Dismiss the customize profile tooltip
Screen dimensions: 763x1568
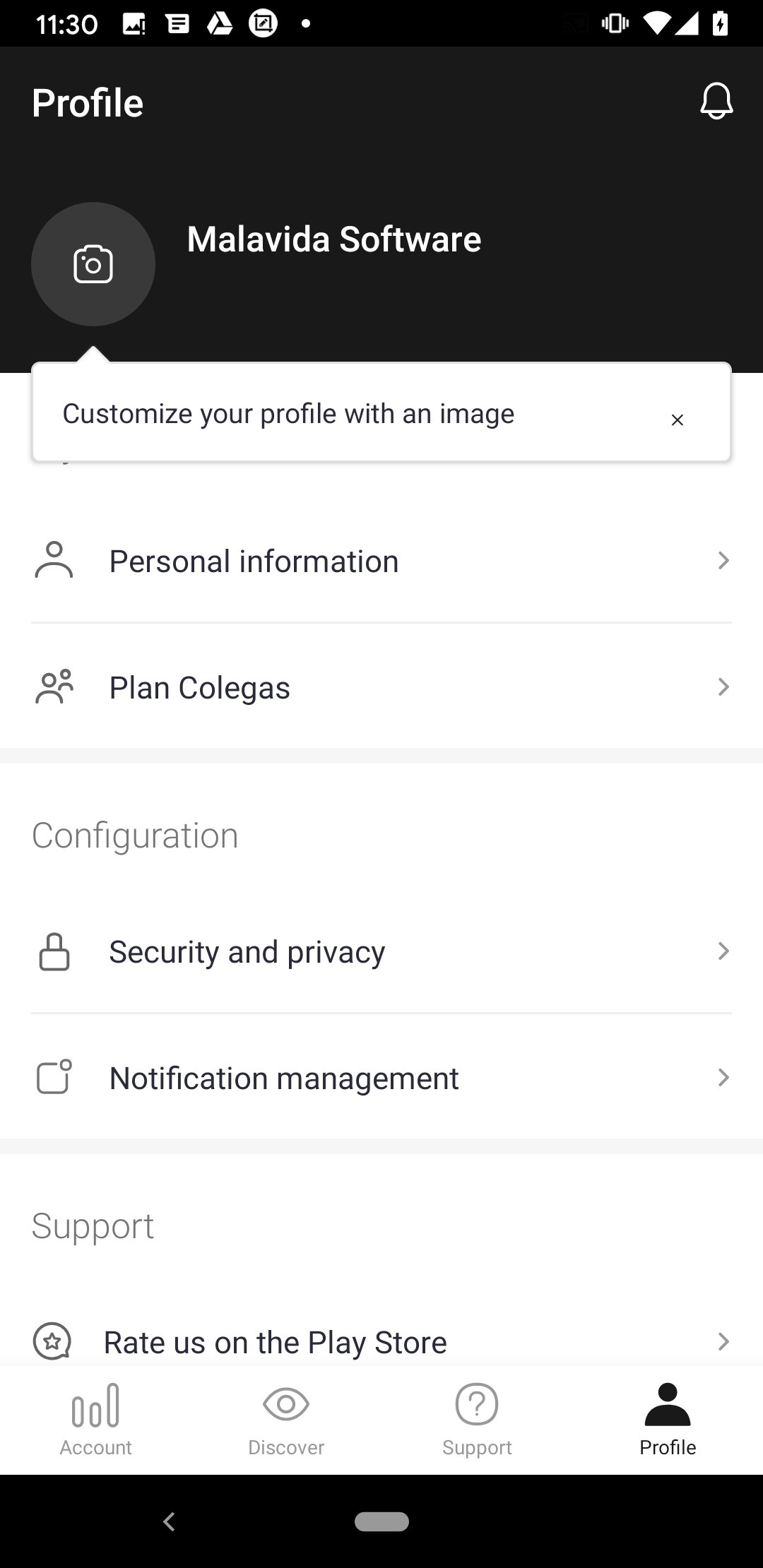[x=677, y=420]
